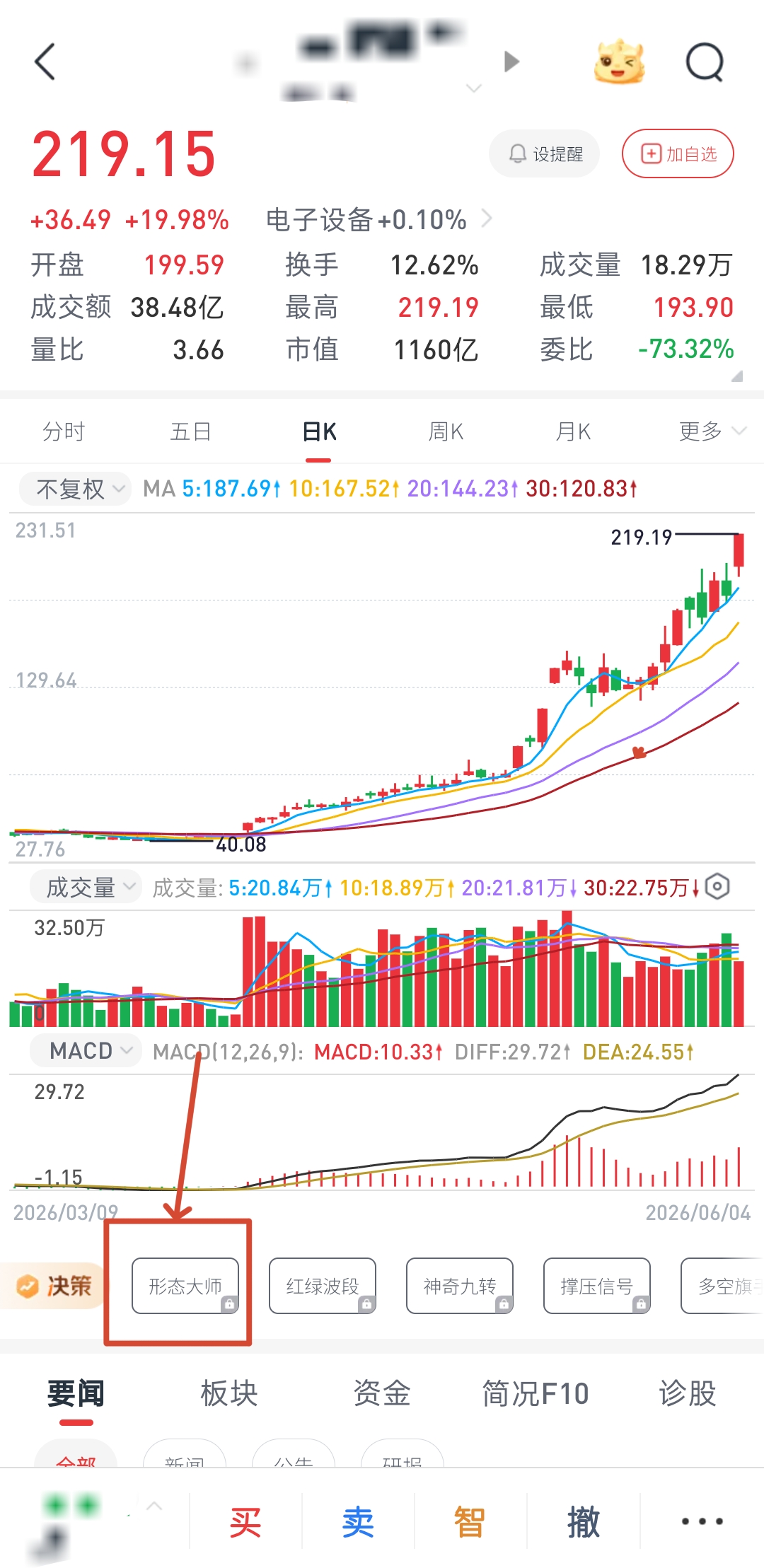764x1568 pixels.
Task: Tap the 设提醒 alert button
Action: tap(544, 153)
